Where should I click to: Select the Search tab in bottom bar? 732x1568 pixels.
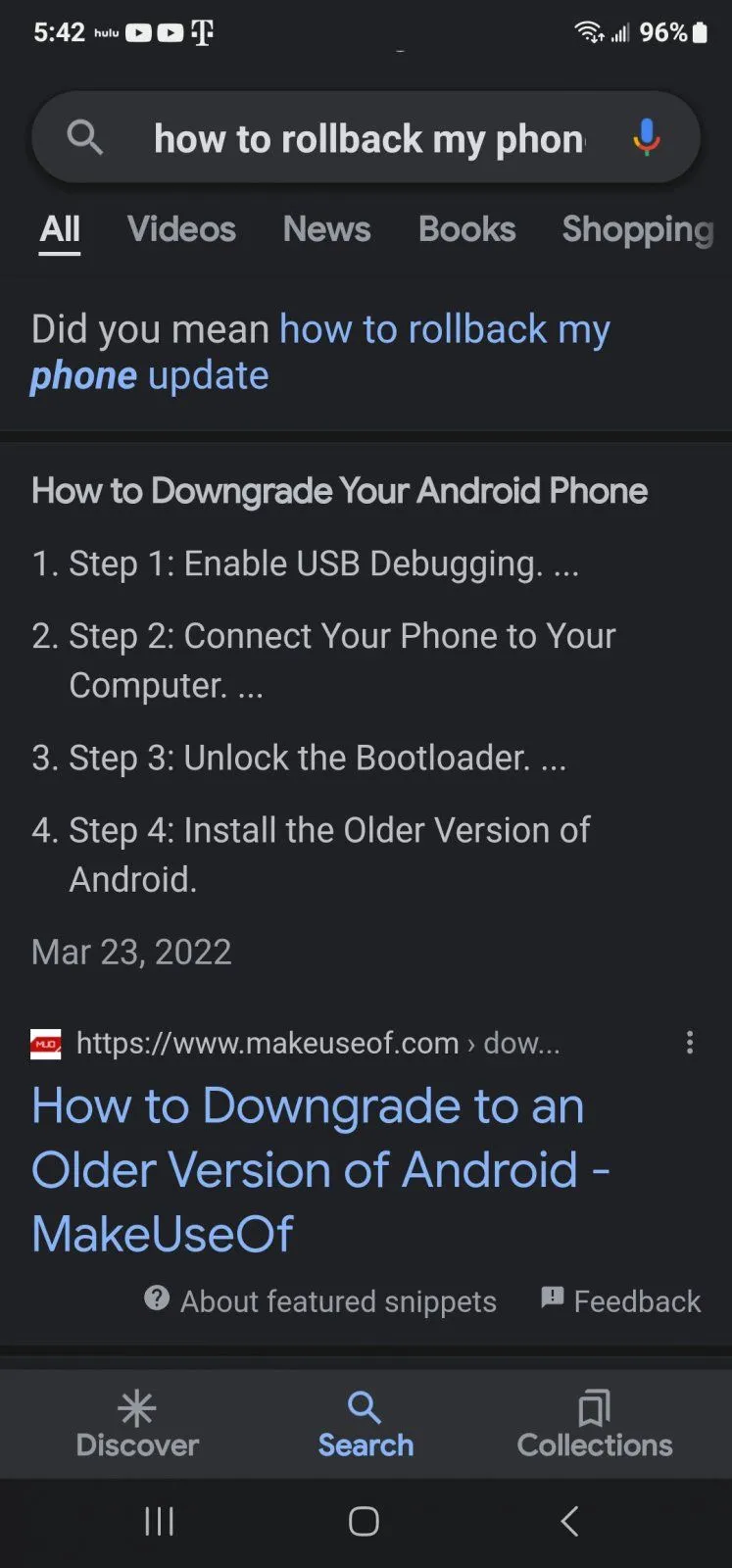tap(366, 1424)
